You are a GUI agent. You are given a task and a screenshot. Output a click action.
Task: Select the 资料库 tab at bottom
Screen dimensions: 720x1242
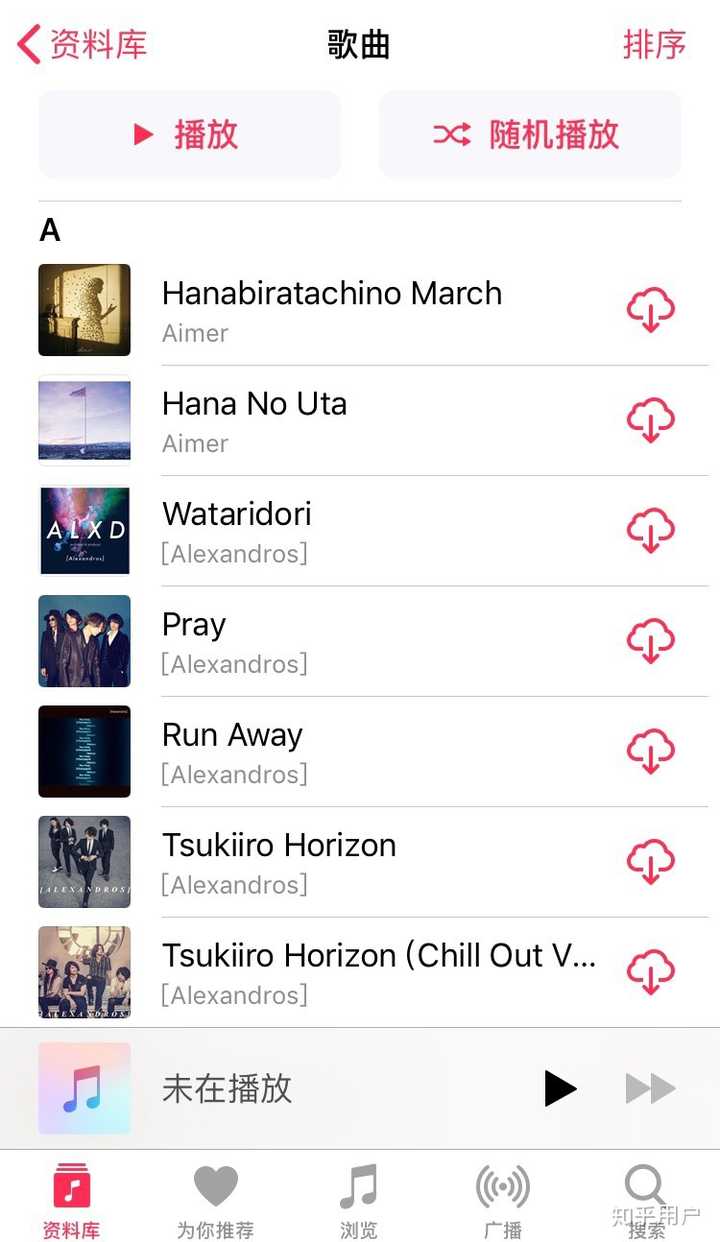[71, 1190]
